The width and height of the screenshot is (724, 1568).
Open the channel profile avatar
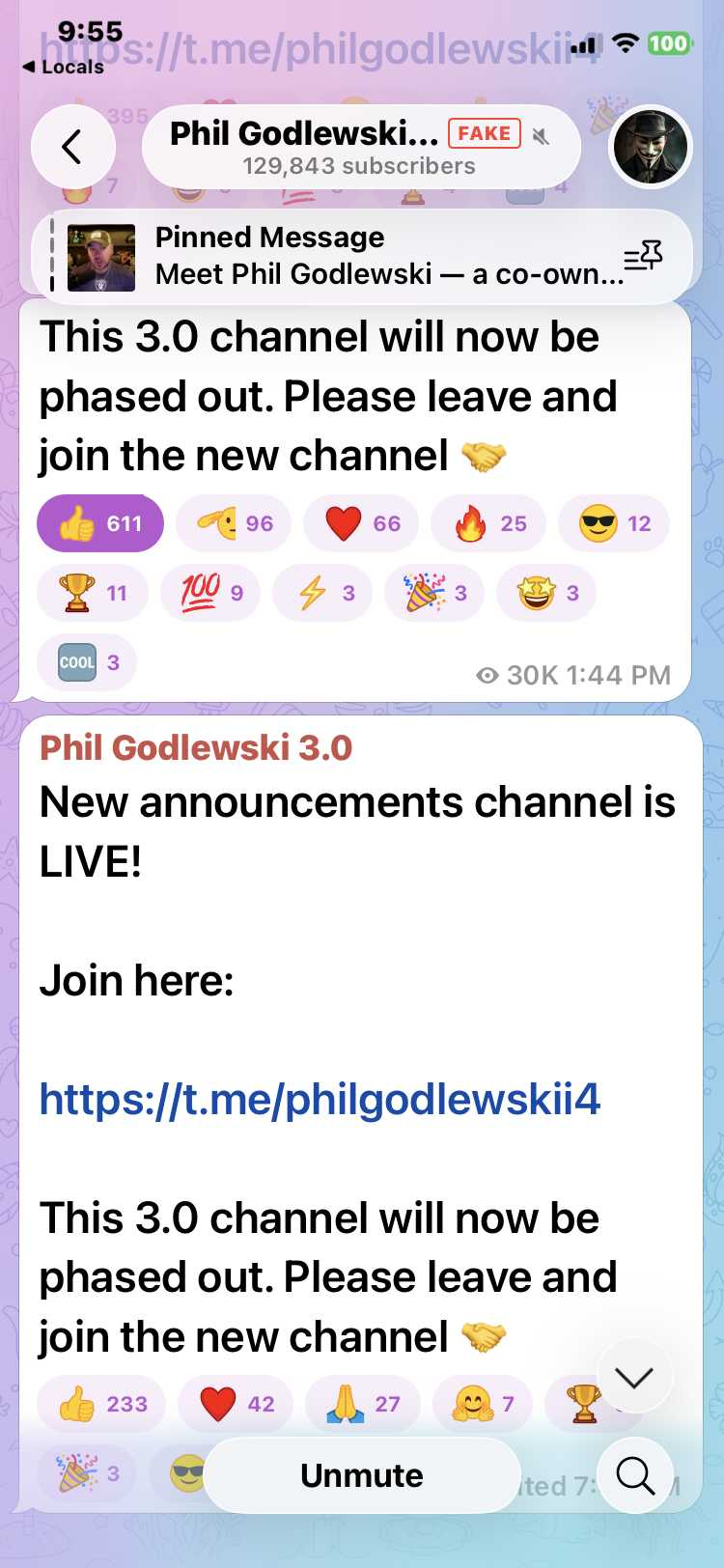point(651,148)
